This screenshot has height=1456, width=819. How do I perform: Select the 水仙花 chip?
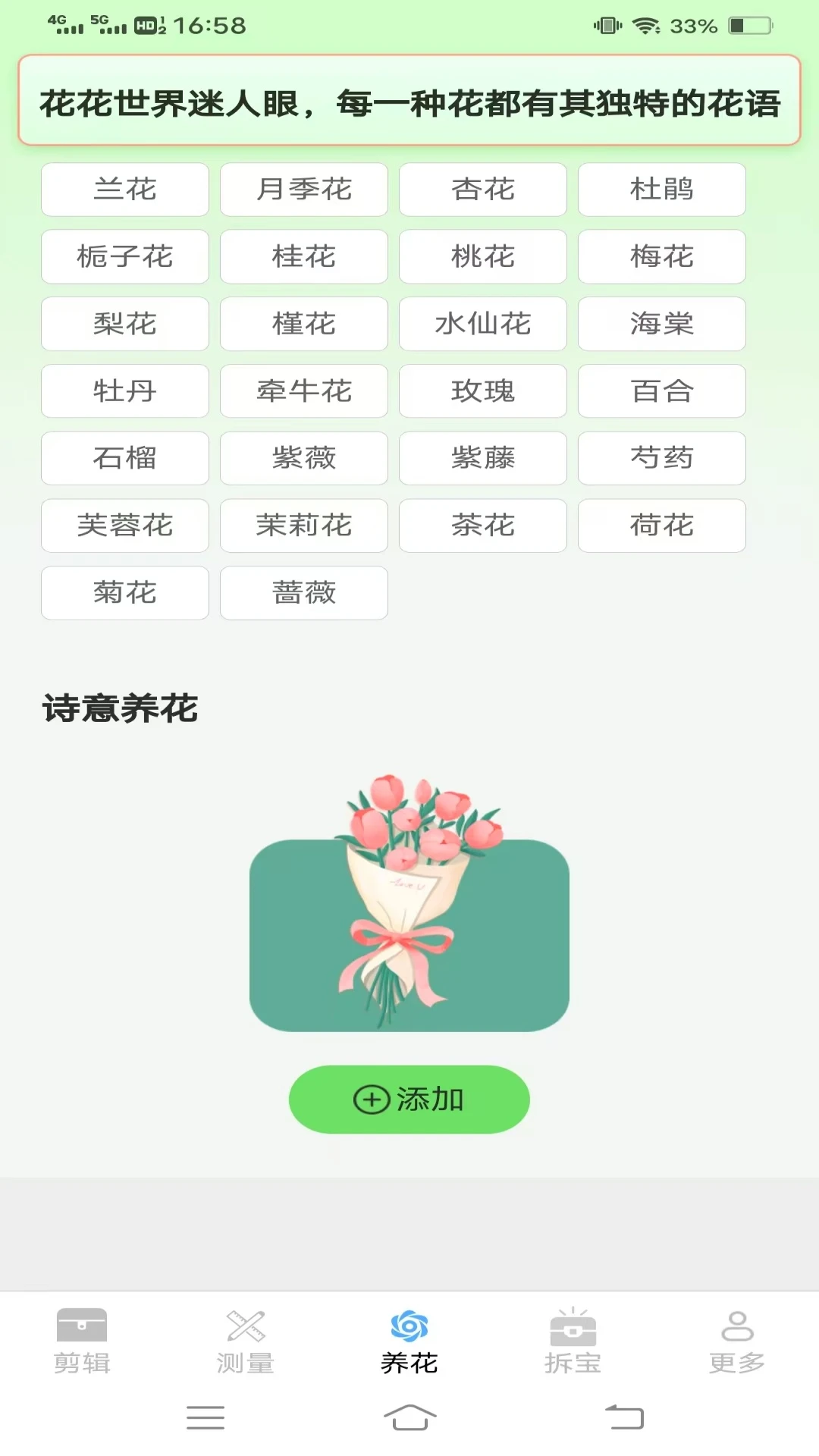tap(483, 324)
